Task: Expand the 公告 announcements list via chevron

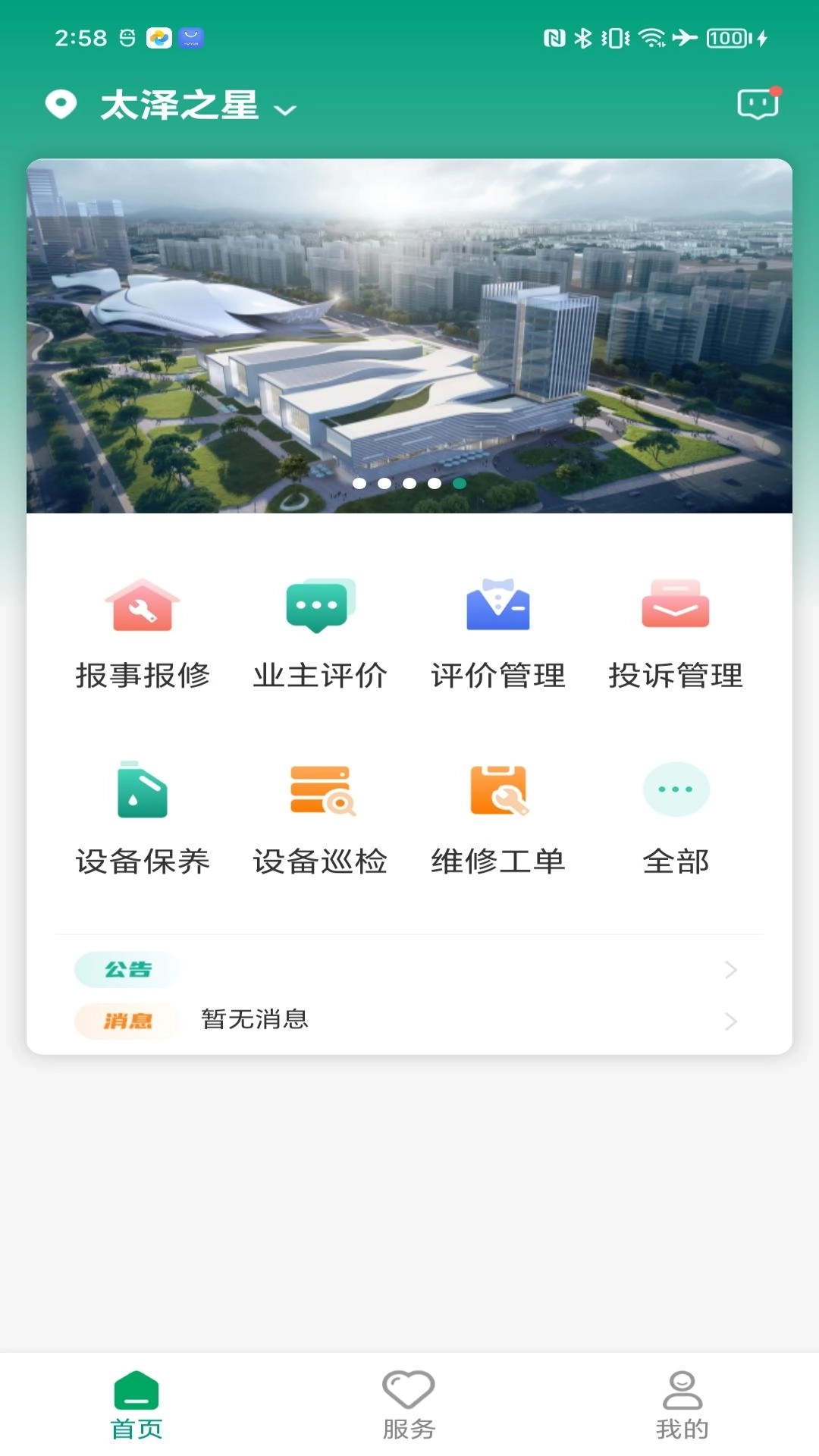Action: (x=730, y=969)
